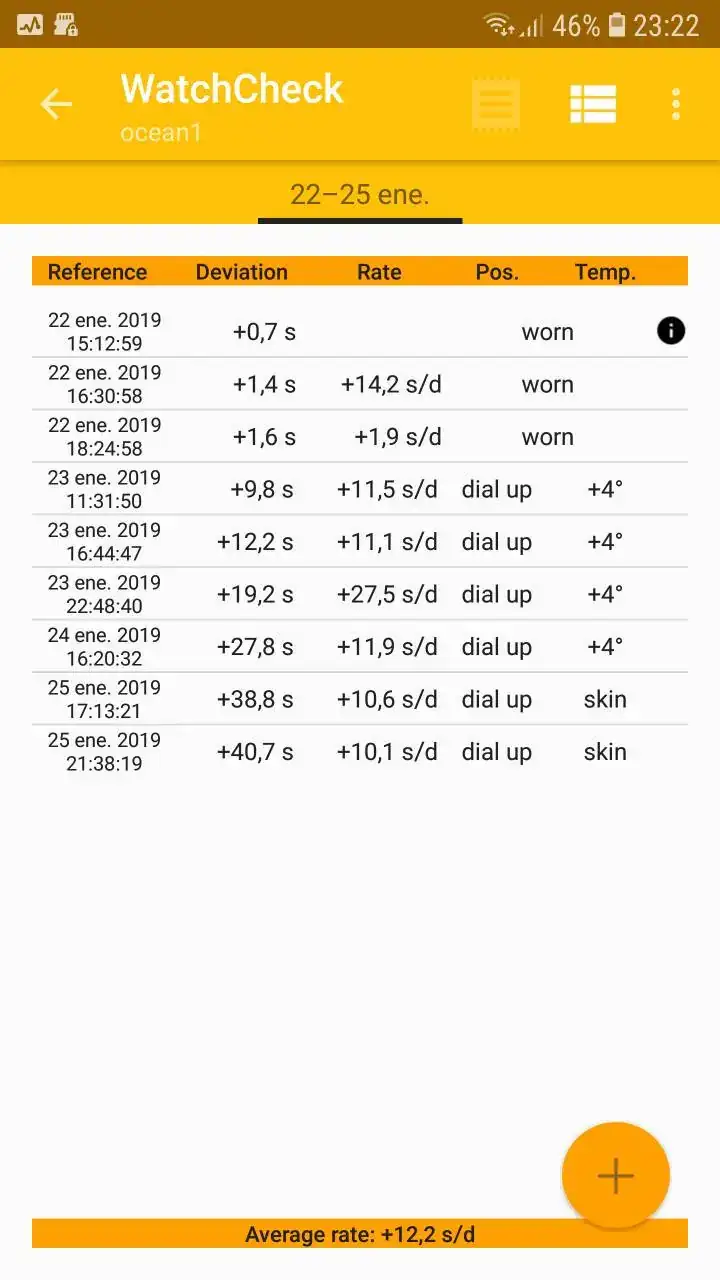Image resolution: width=720 pixels, height=1280 pixels.
Task: Open the 24 ene. 16:20:32 log entry
Action: coord(360,647)
